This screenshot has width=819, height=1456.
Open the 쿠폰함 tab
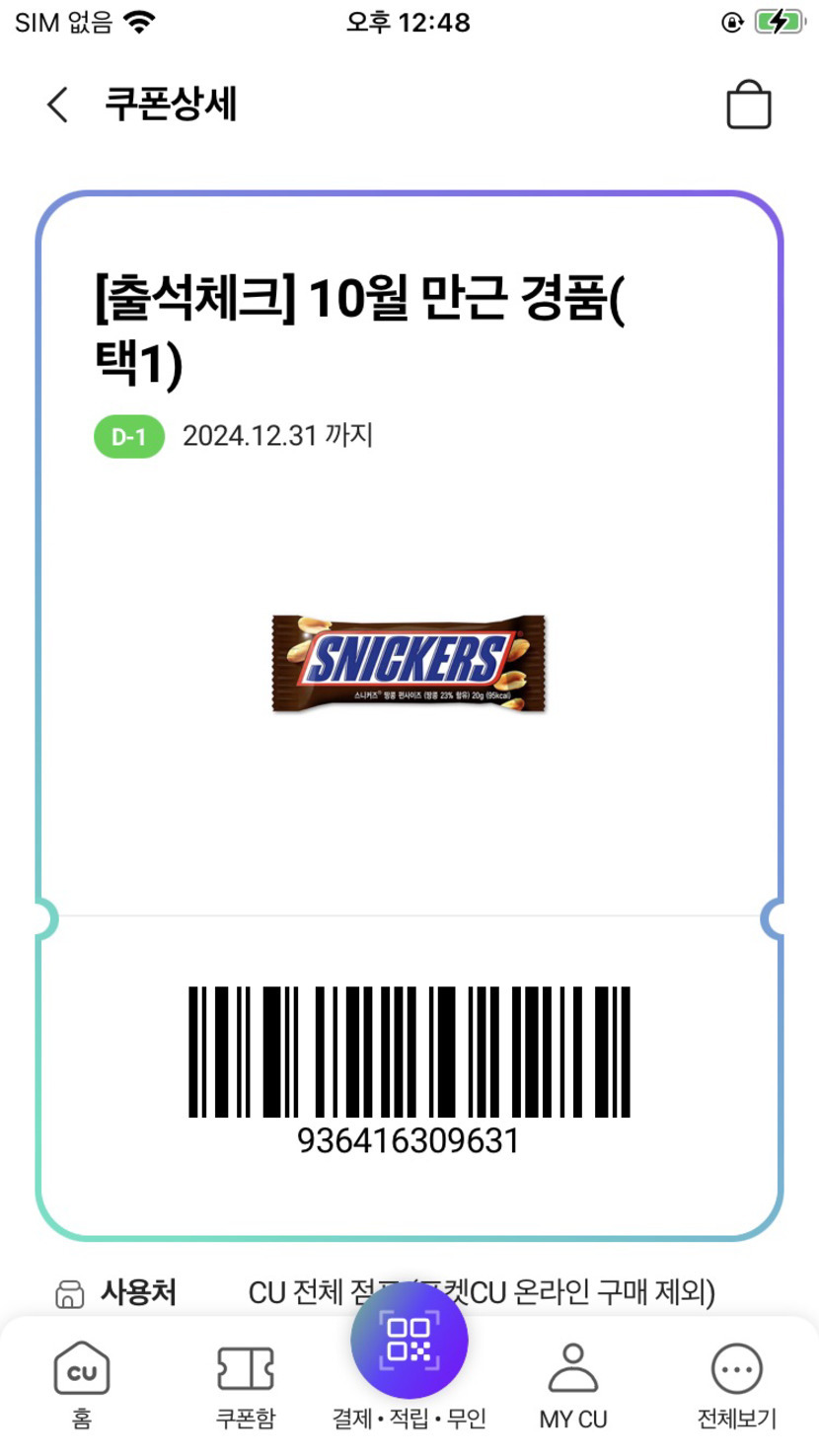click(x=245, y=1384)
